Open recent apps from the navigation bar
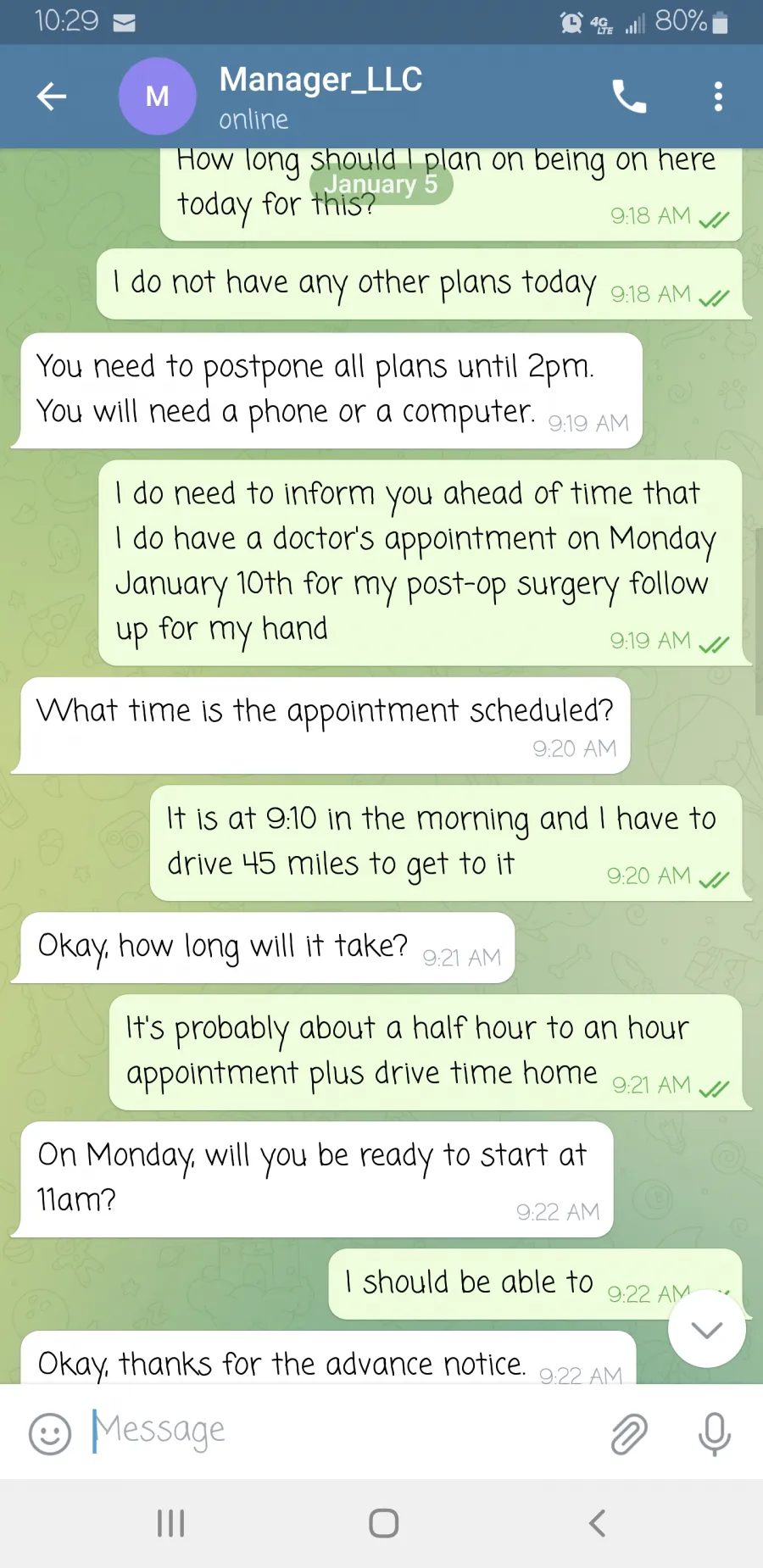Screen dimensions: 763x1568 point(170,1523)
